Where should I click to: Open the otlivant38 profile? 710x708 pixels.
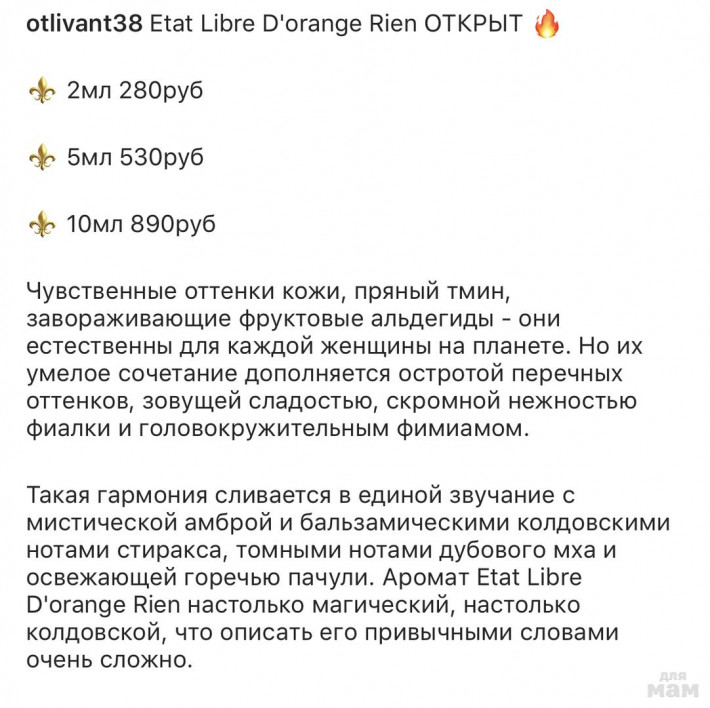coord(84,24)
